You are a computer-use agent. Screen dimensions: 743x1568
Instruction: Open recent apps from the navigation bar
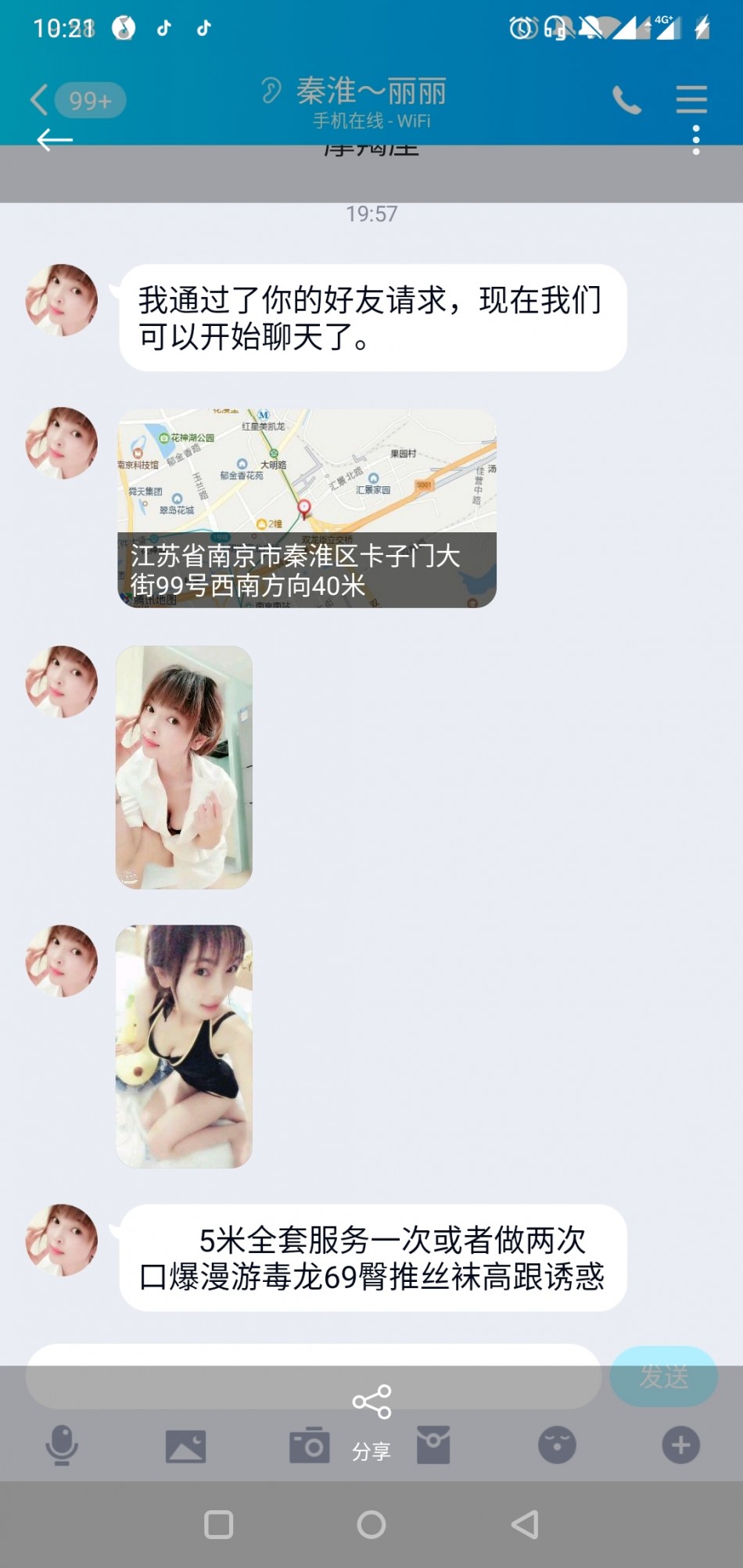pos(218,1524)
